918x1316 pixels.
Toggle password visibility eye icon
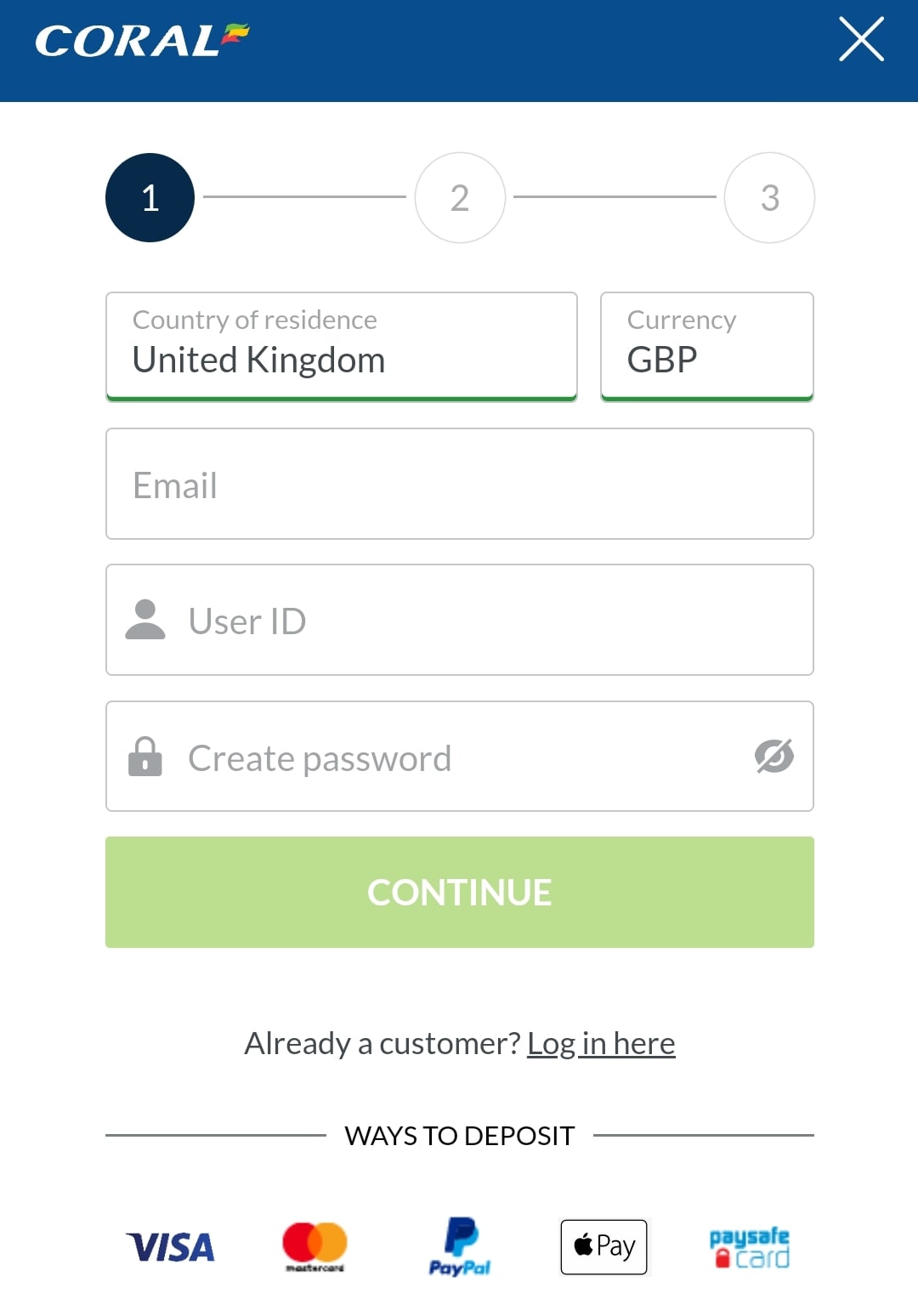773,756
